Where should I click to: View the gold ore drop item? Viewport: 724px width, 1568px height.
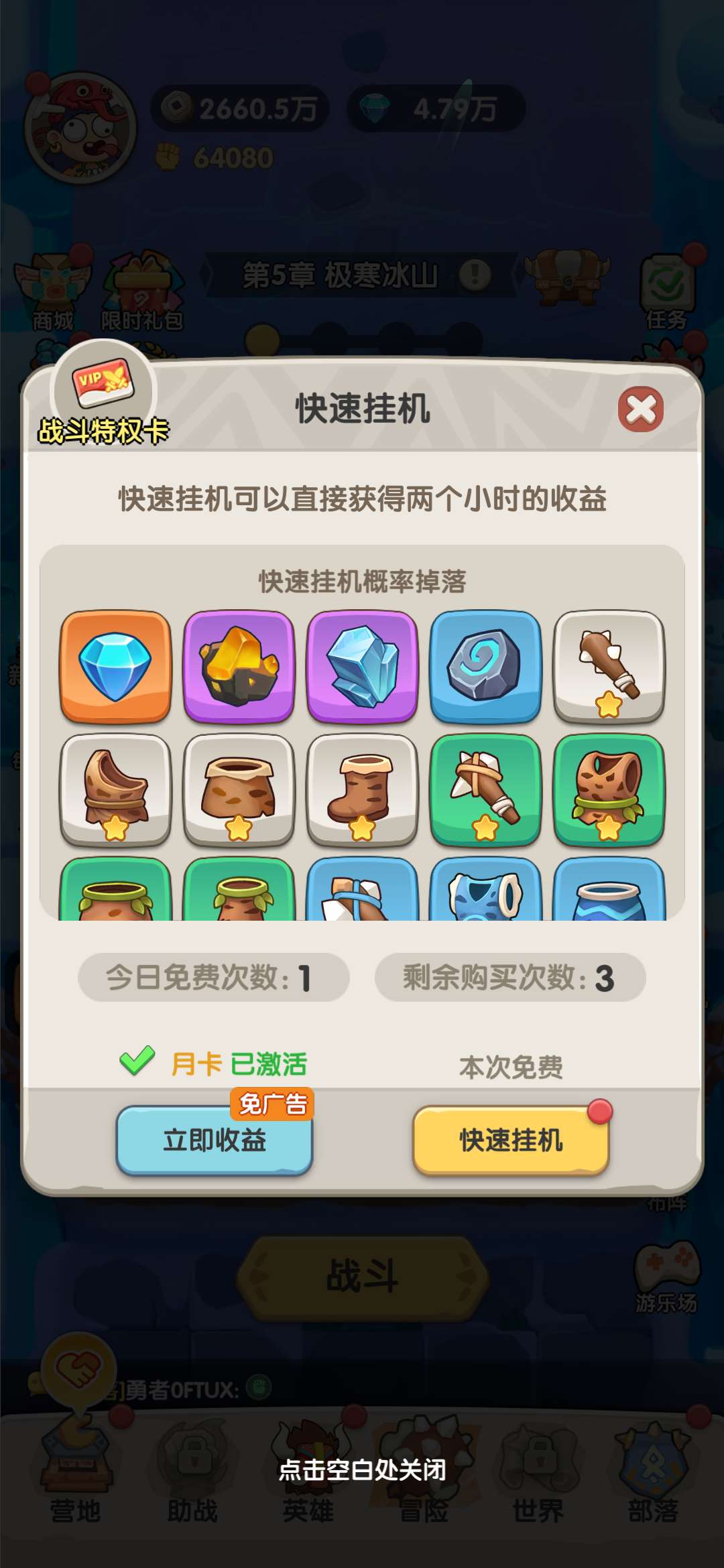(x=239, y=666)
